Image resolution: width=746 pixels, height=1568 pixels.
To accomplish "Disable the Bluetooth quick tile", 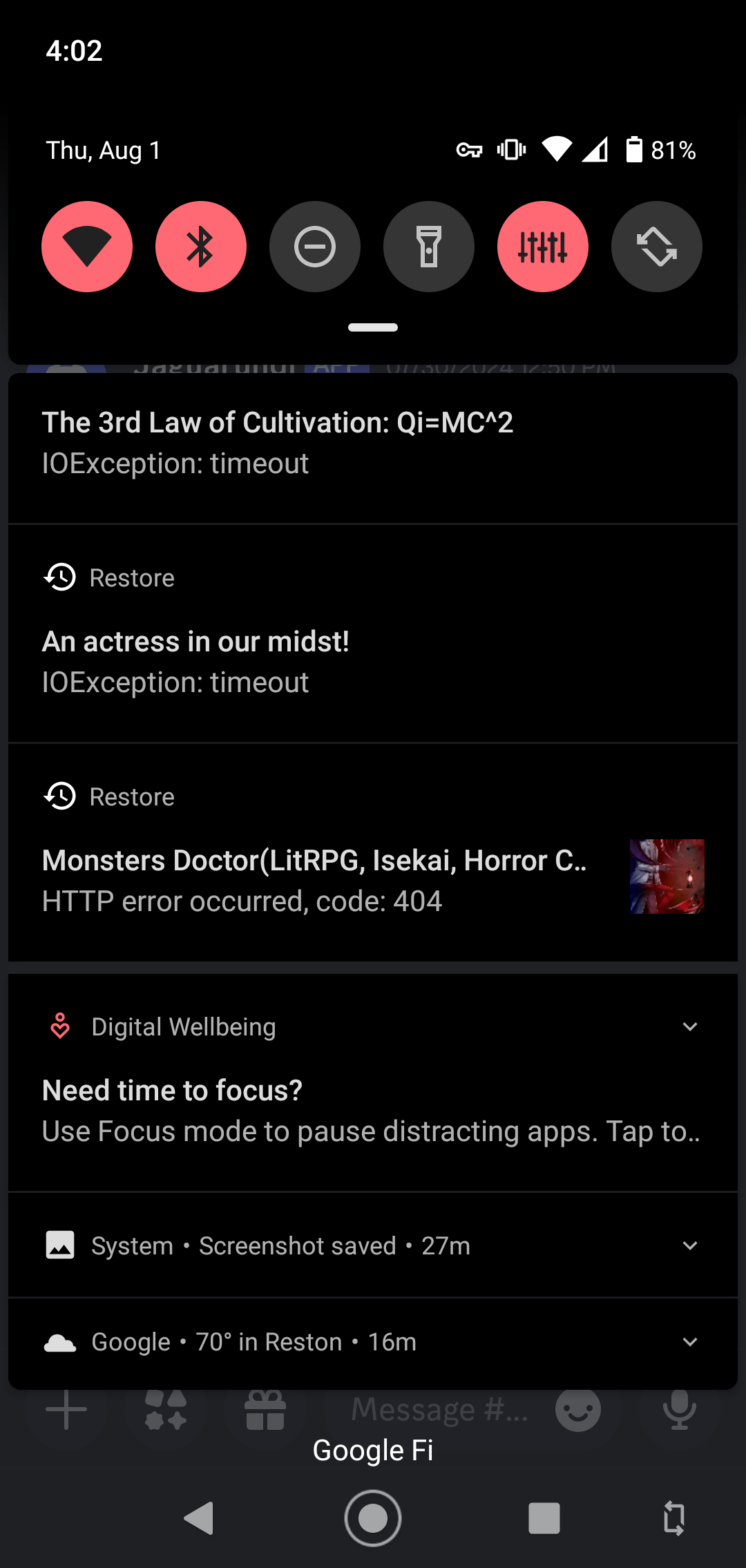I will pos(201,247).
